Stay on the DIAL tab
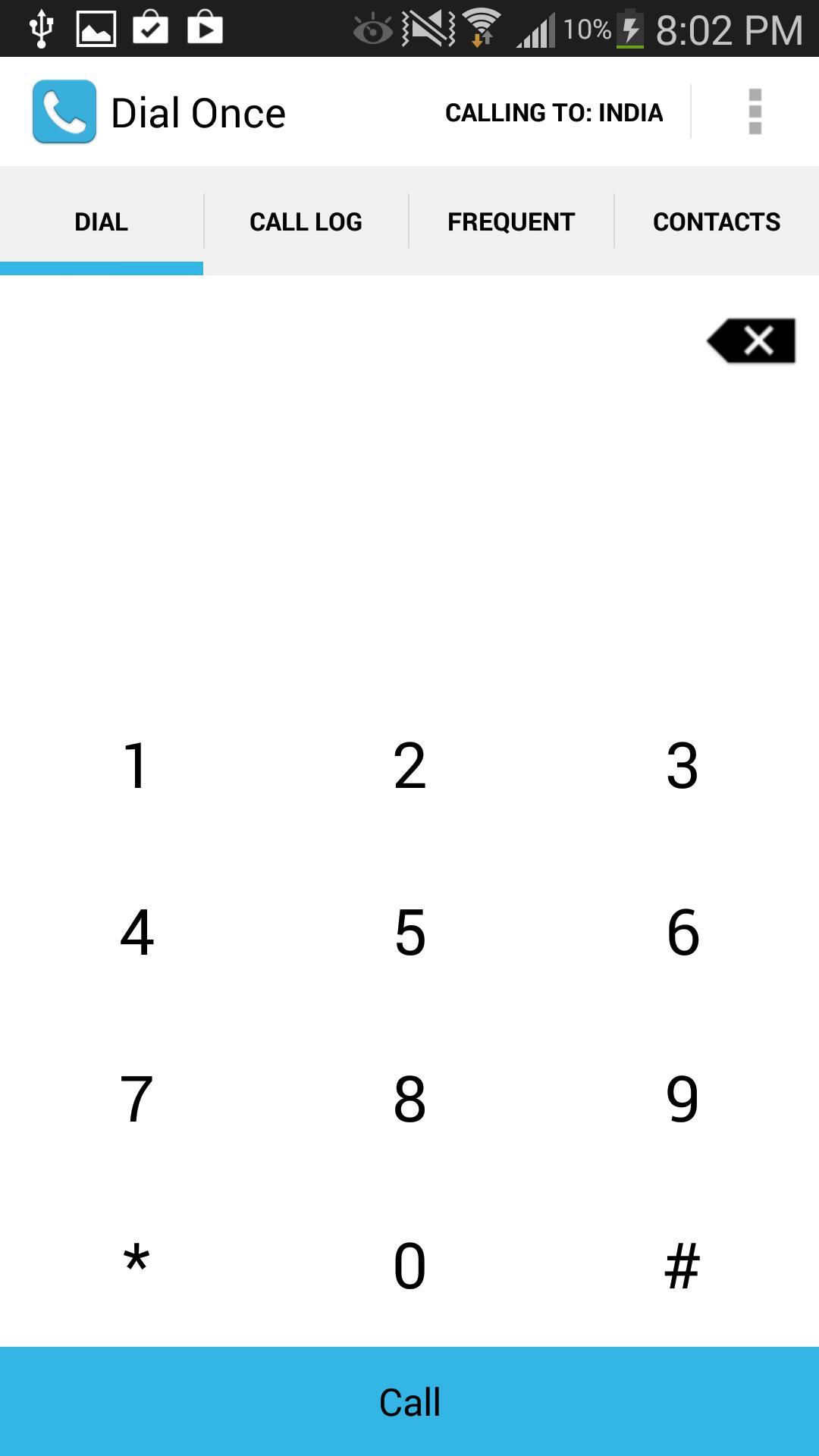The height and width of the screenshot is (1456, 819). pyautogui.click(x=101, y=221)
